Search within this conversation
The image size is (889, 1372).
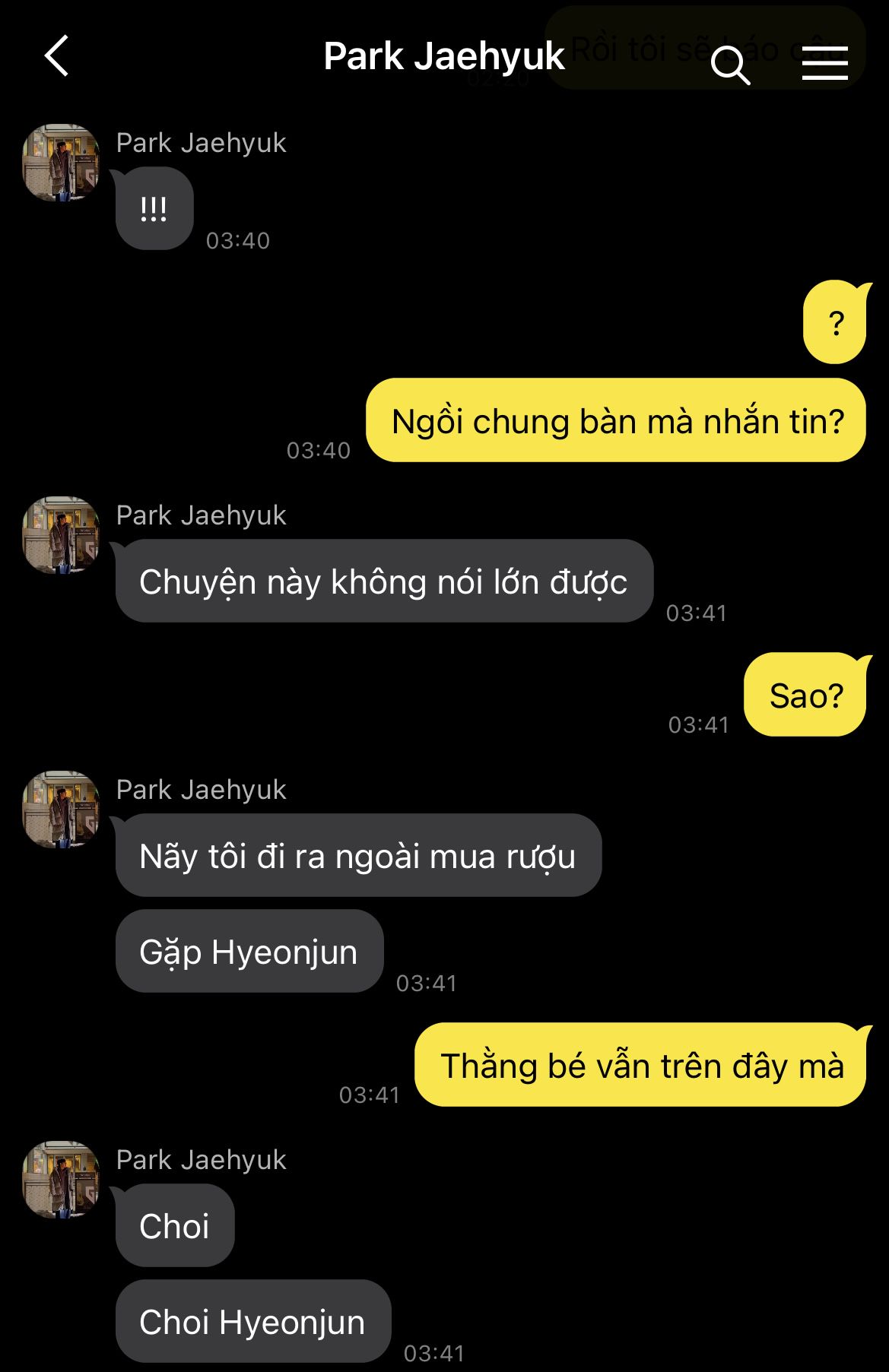pos(730,64)
